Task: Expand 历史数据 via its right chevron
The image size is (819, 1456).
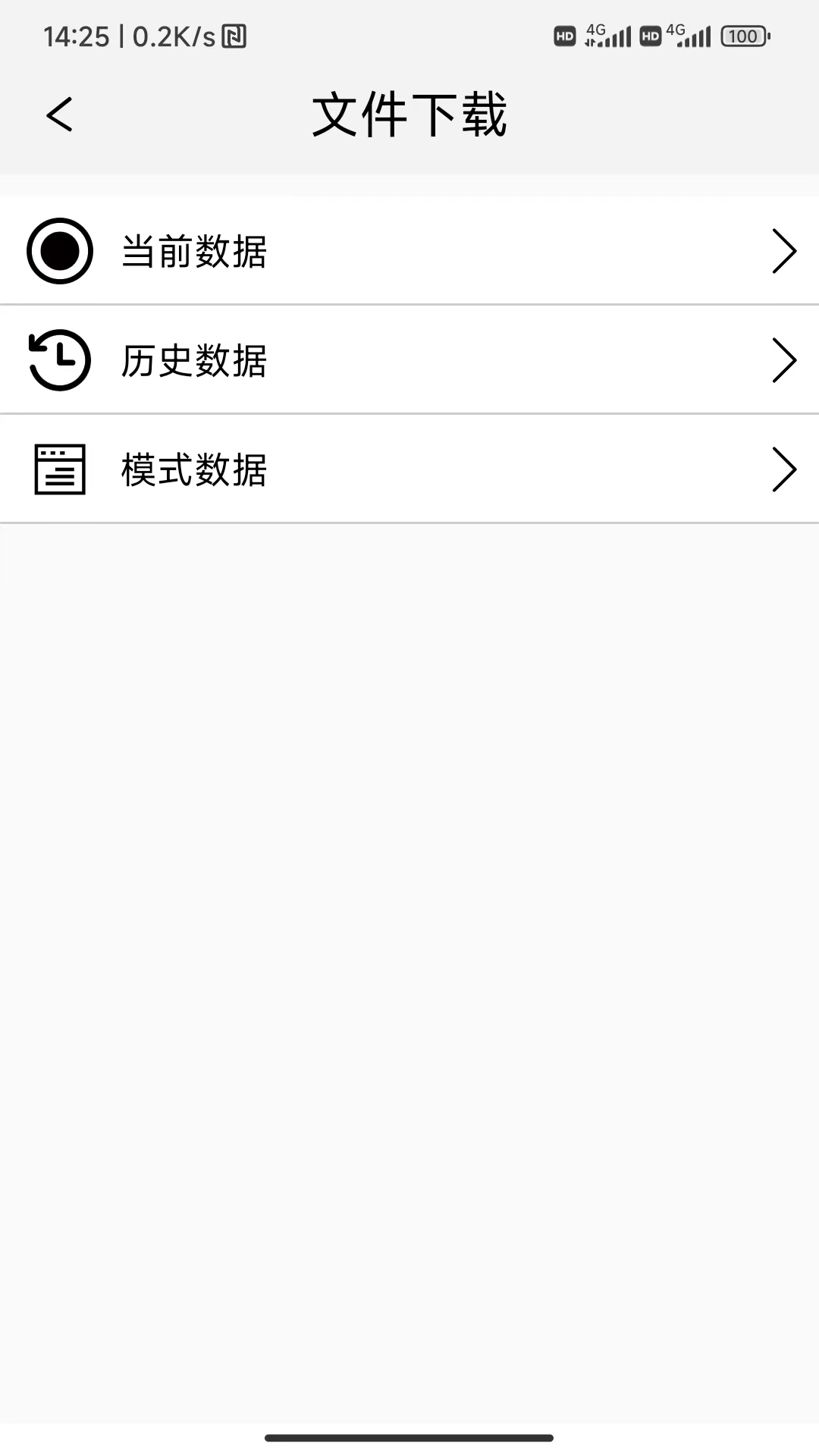Action: coord(786,359)
